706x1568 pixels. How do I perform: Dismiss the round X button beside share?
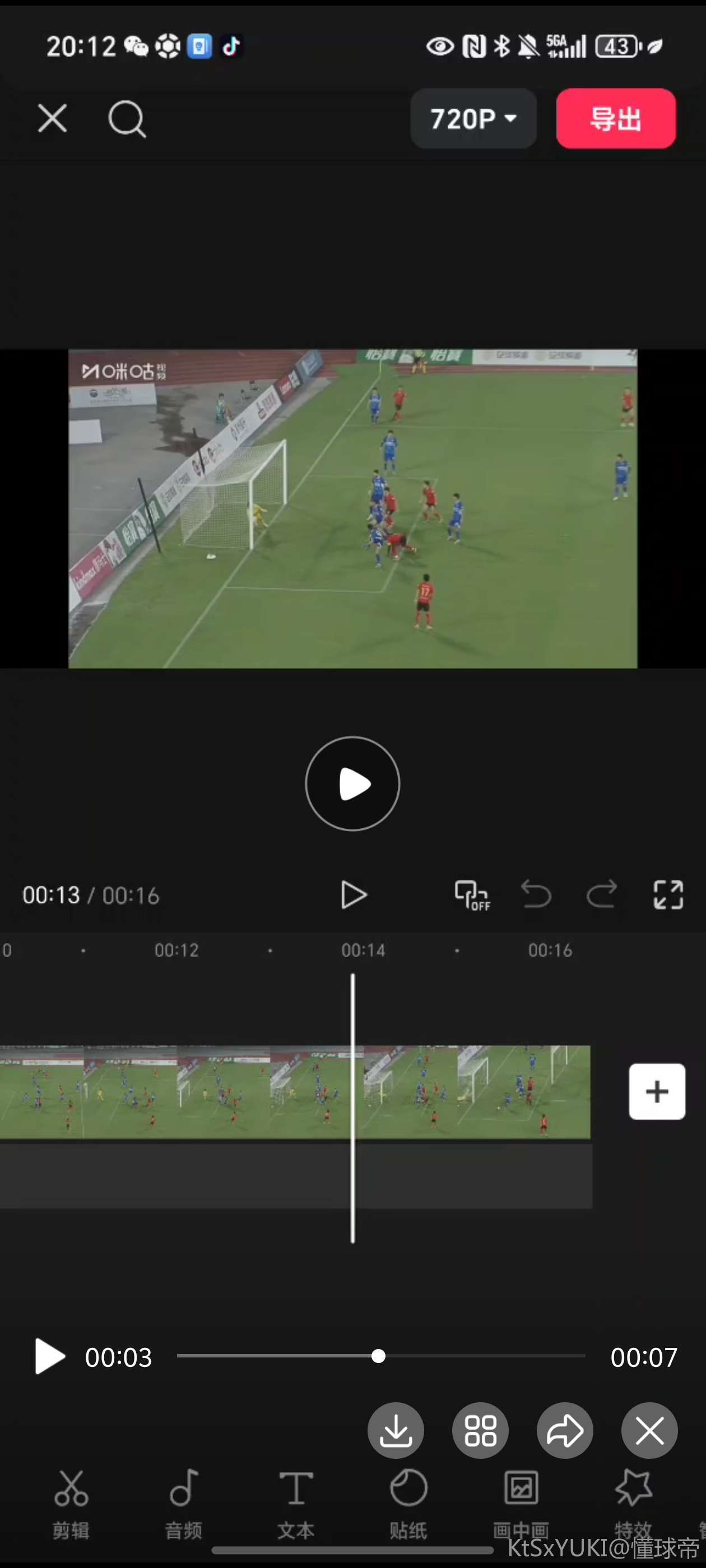click(x=649, y=1430)
